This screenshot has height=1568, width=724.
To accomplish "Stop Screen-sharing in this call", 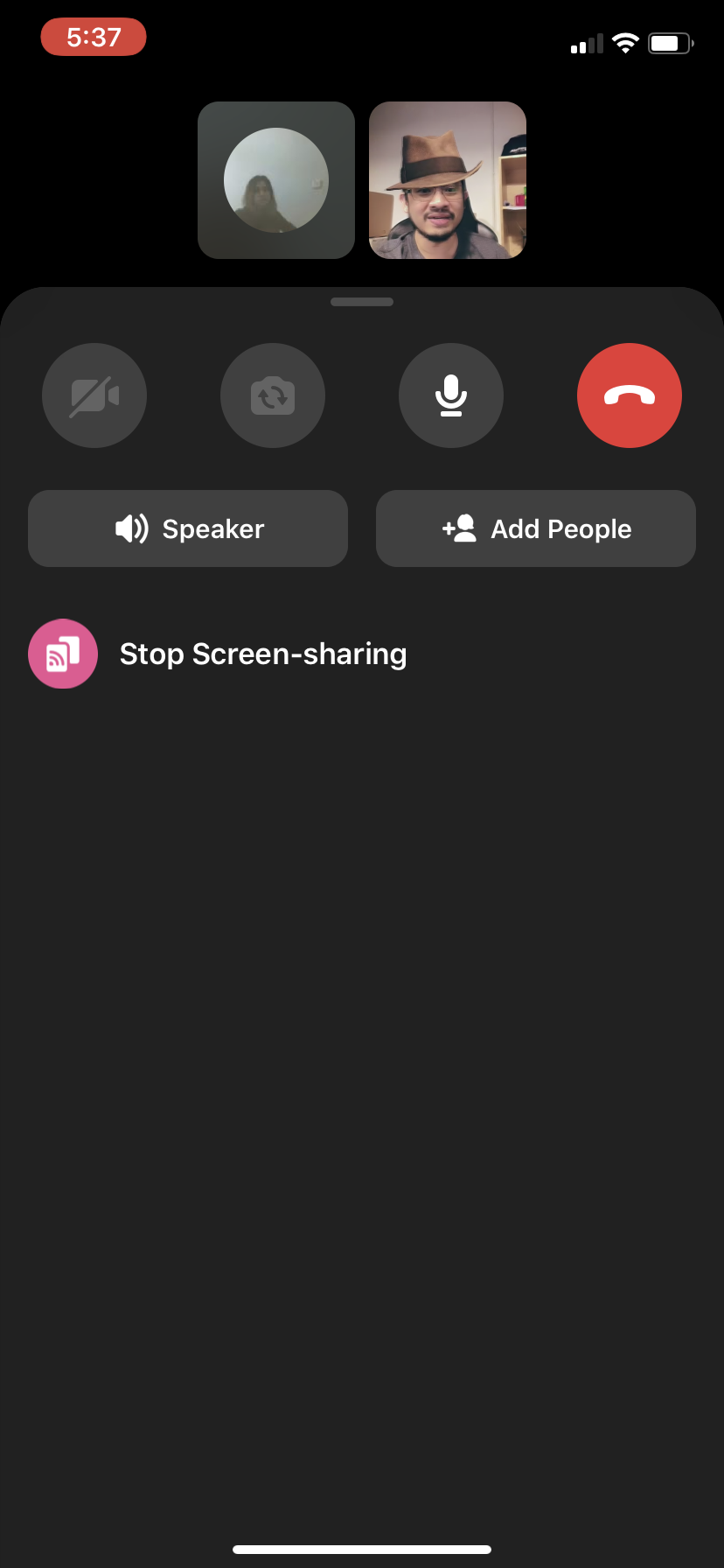I will tap(219, 654).
